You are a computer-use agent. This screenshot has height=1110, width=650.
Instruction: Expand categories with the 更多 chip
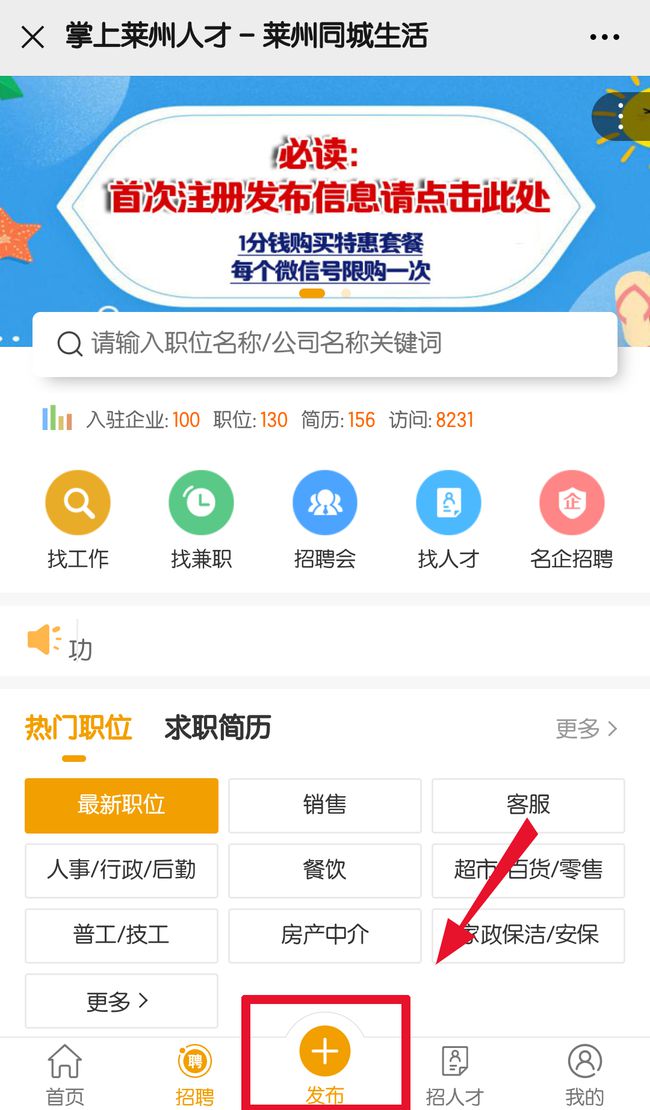pyautogui.click(x=121, y=1000)
